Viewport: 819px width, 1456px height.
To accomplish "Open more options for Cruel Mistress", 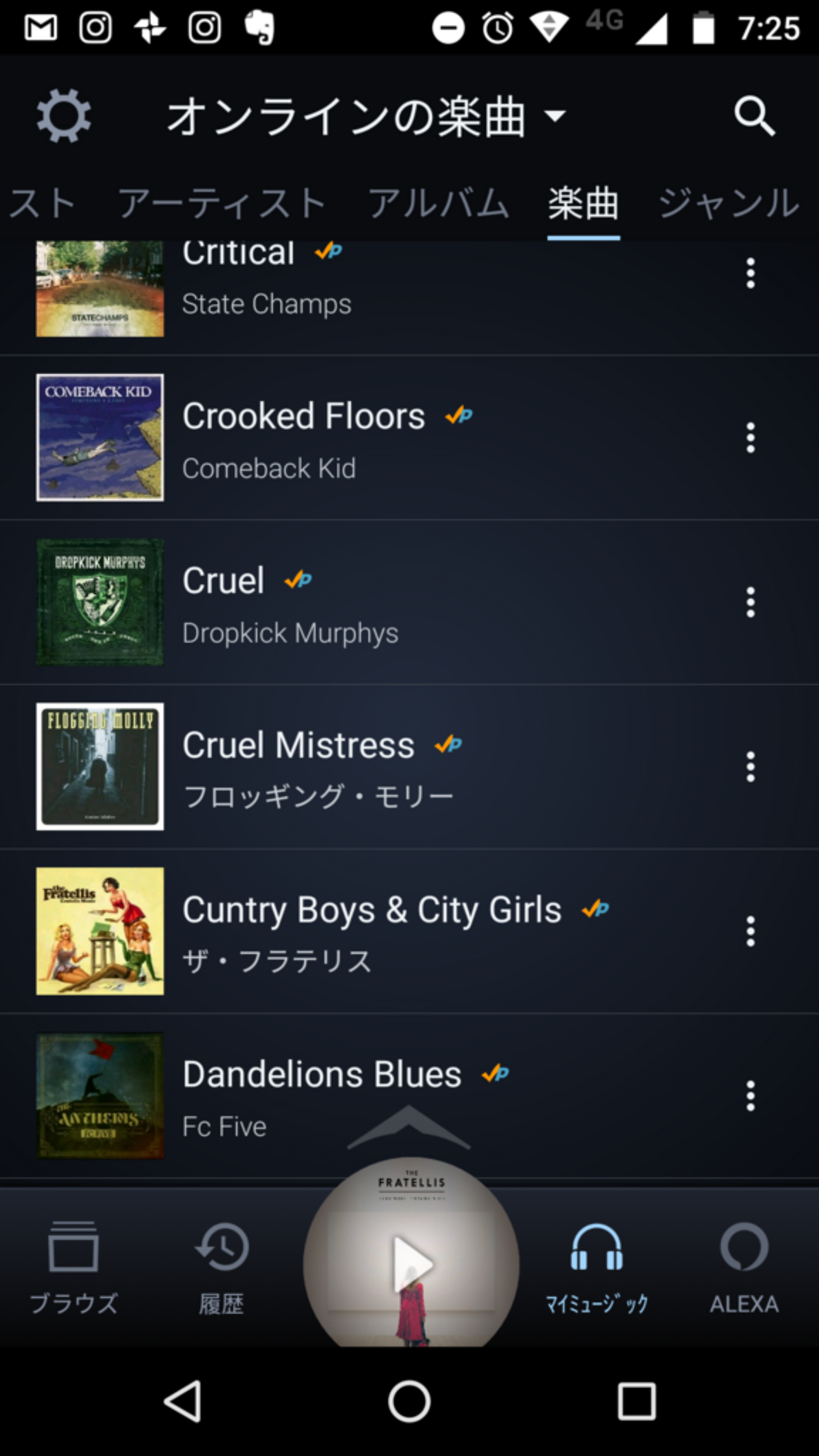I will pos(750,766).
